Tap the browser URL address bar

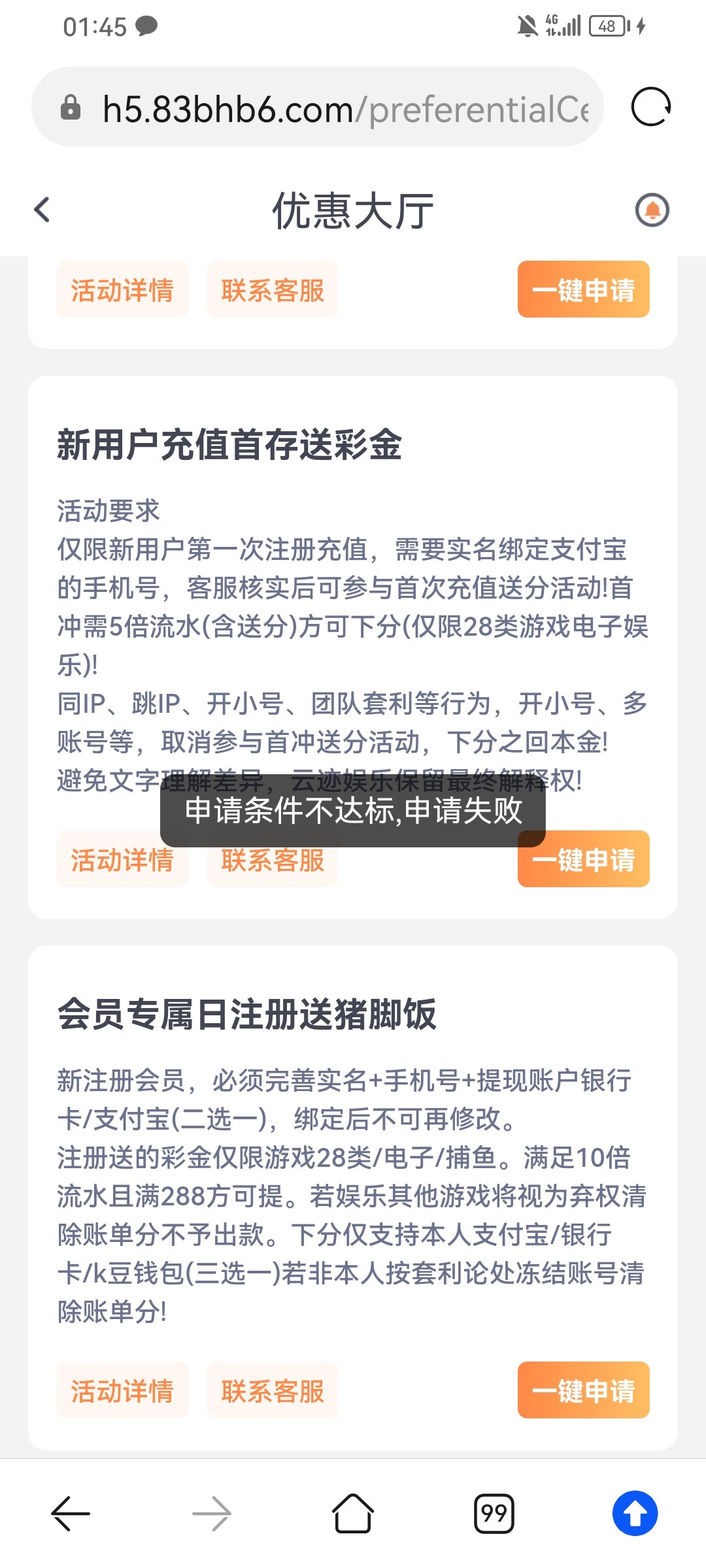point(318,106)
